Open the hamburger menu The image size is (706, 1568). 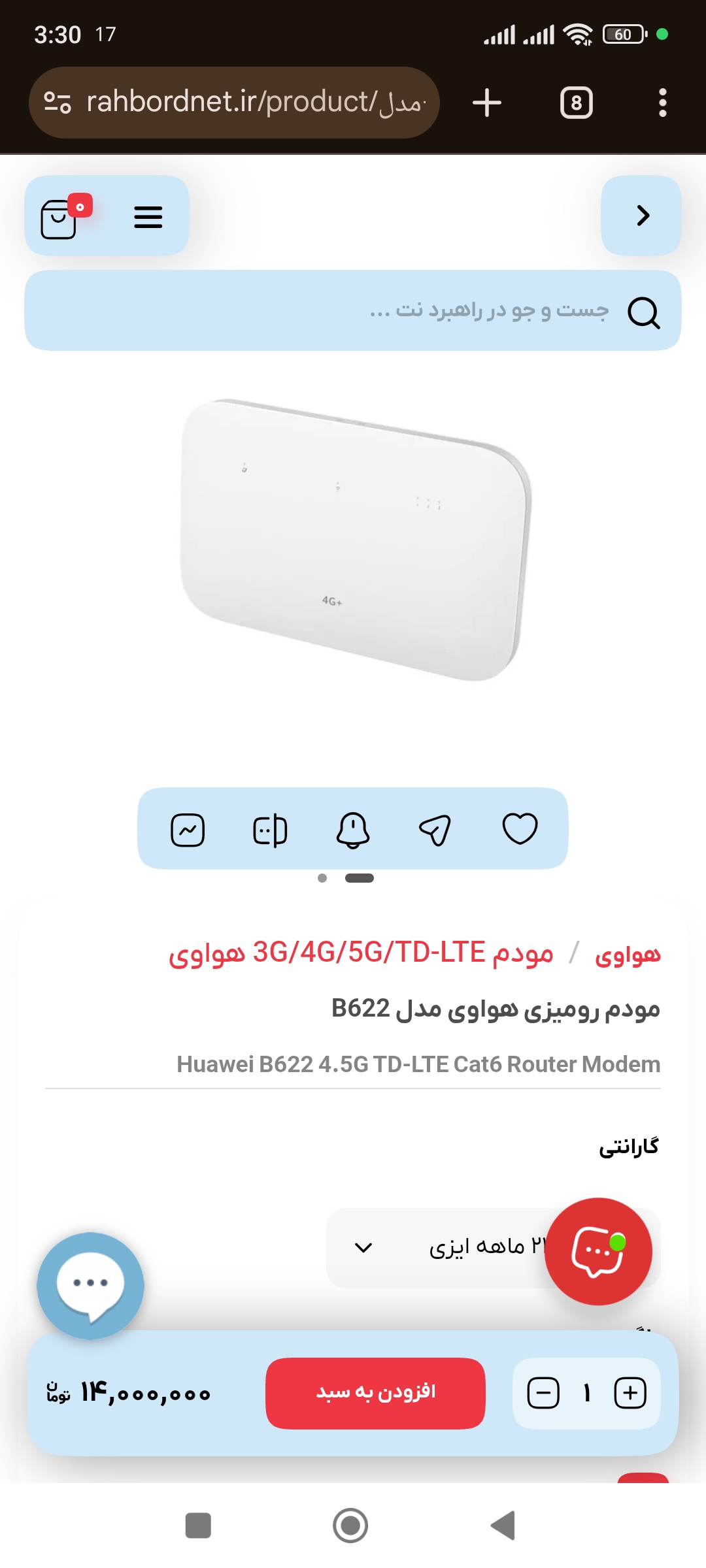(x=148, y=217)
